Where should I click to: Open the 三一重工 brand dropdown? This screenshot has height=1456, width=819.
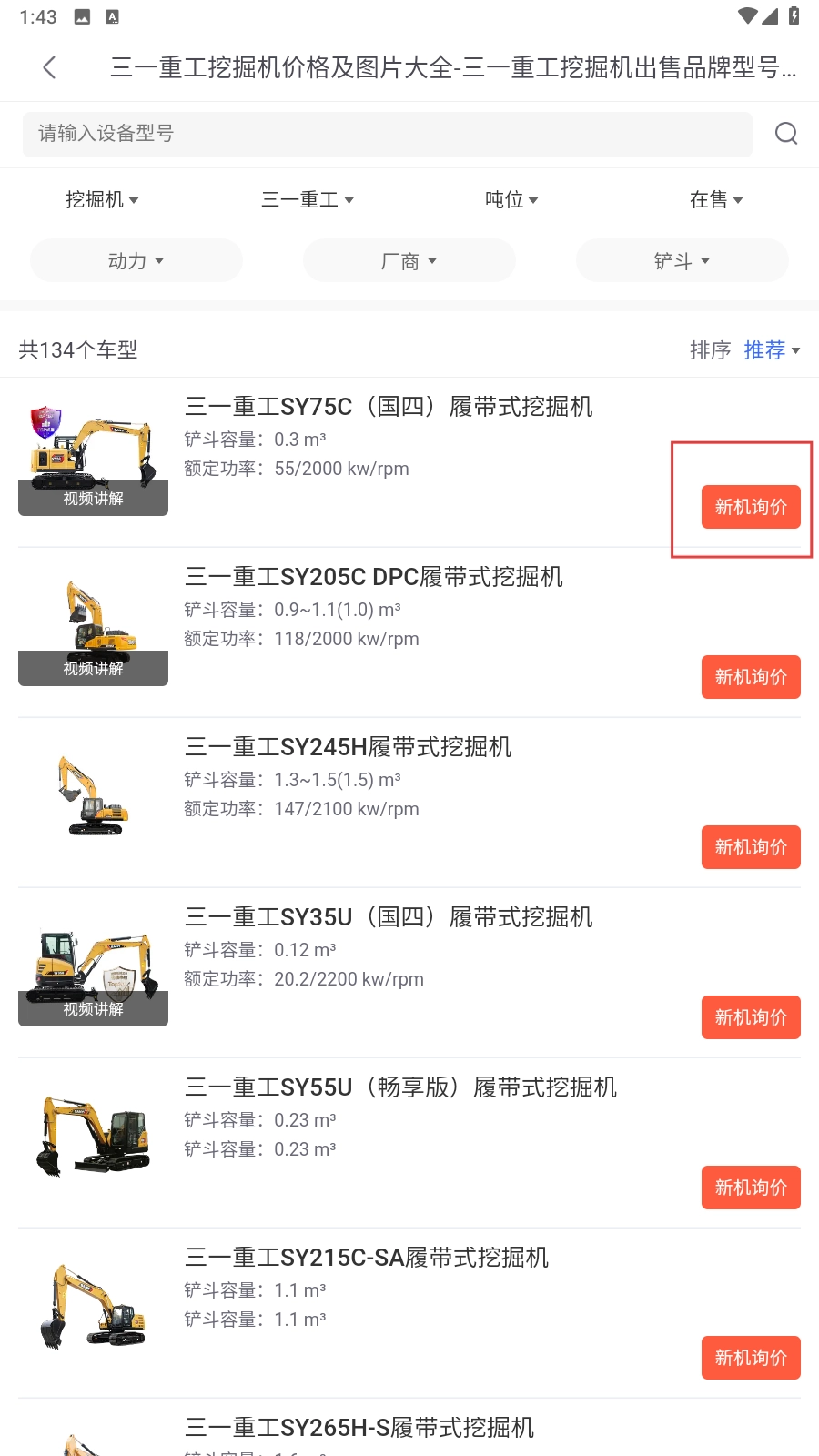coord(307,199)
